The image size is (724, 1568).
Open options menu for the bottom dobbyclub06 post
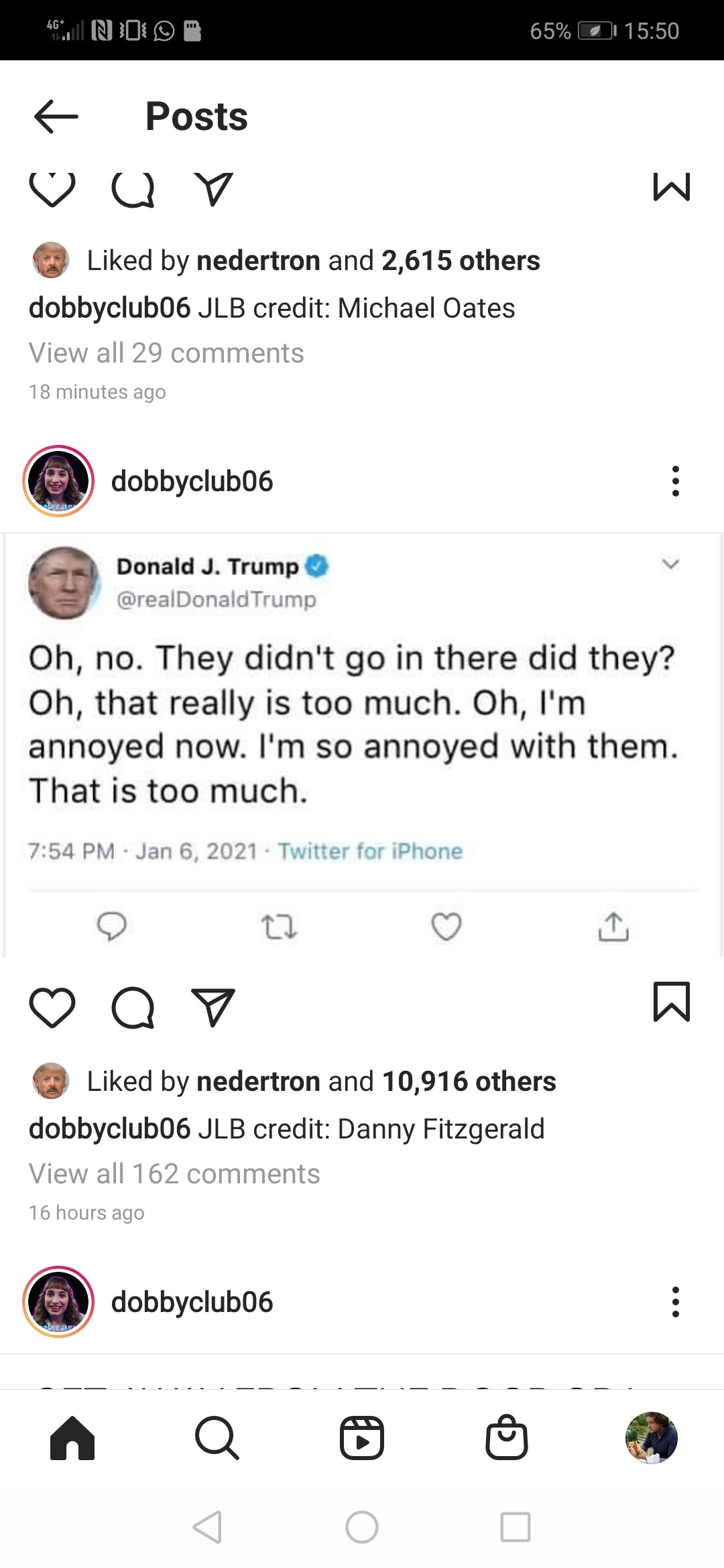pos(675,1302)
